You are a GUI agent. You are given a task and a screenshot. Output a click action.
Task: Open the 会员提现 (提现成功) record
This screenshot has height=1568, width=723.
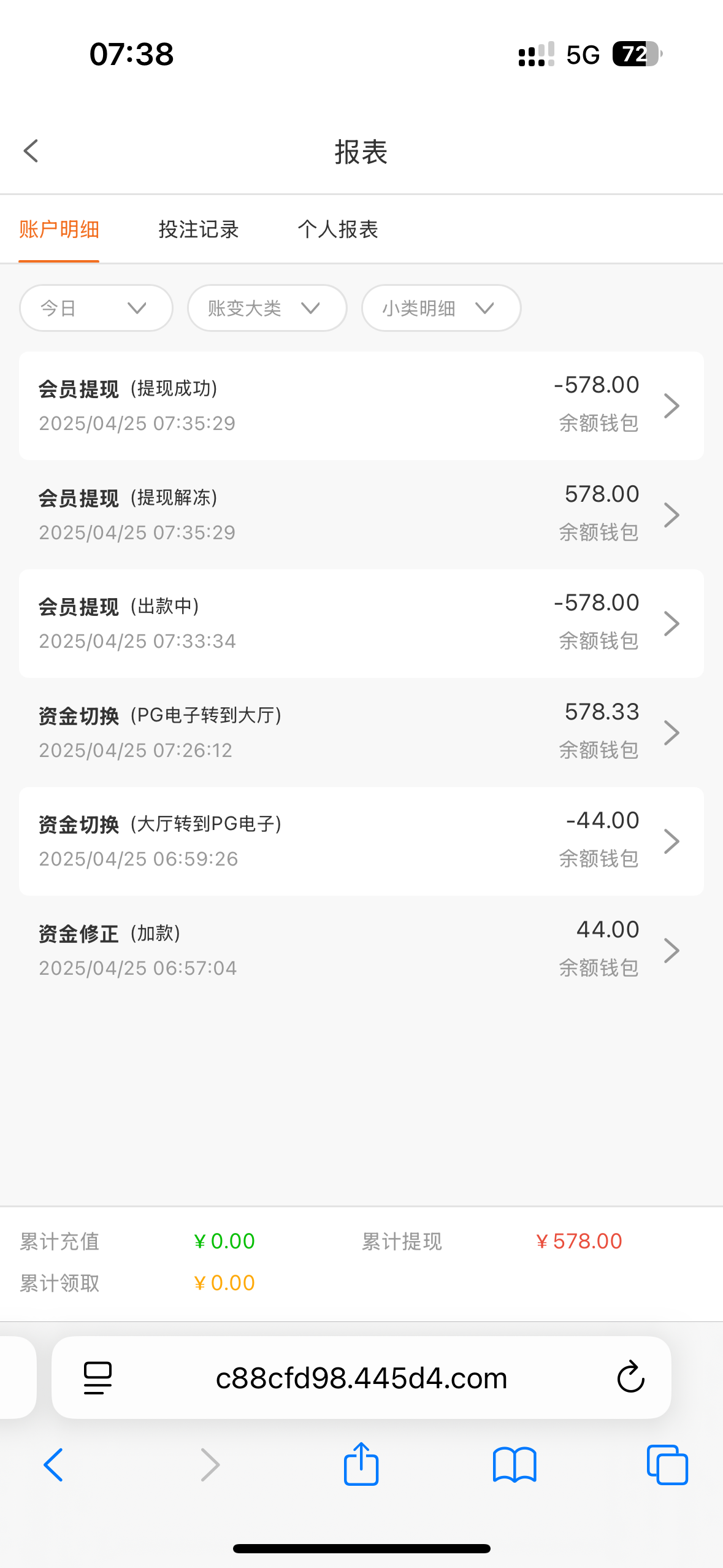(x=361, y=405)
